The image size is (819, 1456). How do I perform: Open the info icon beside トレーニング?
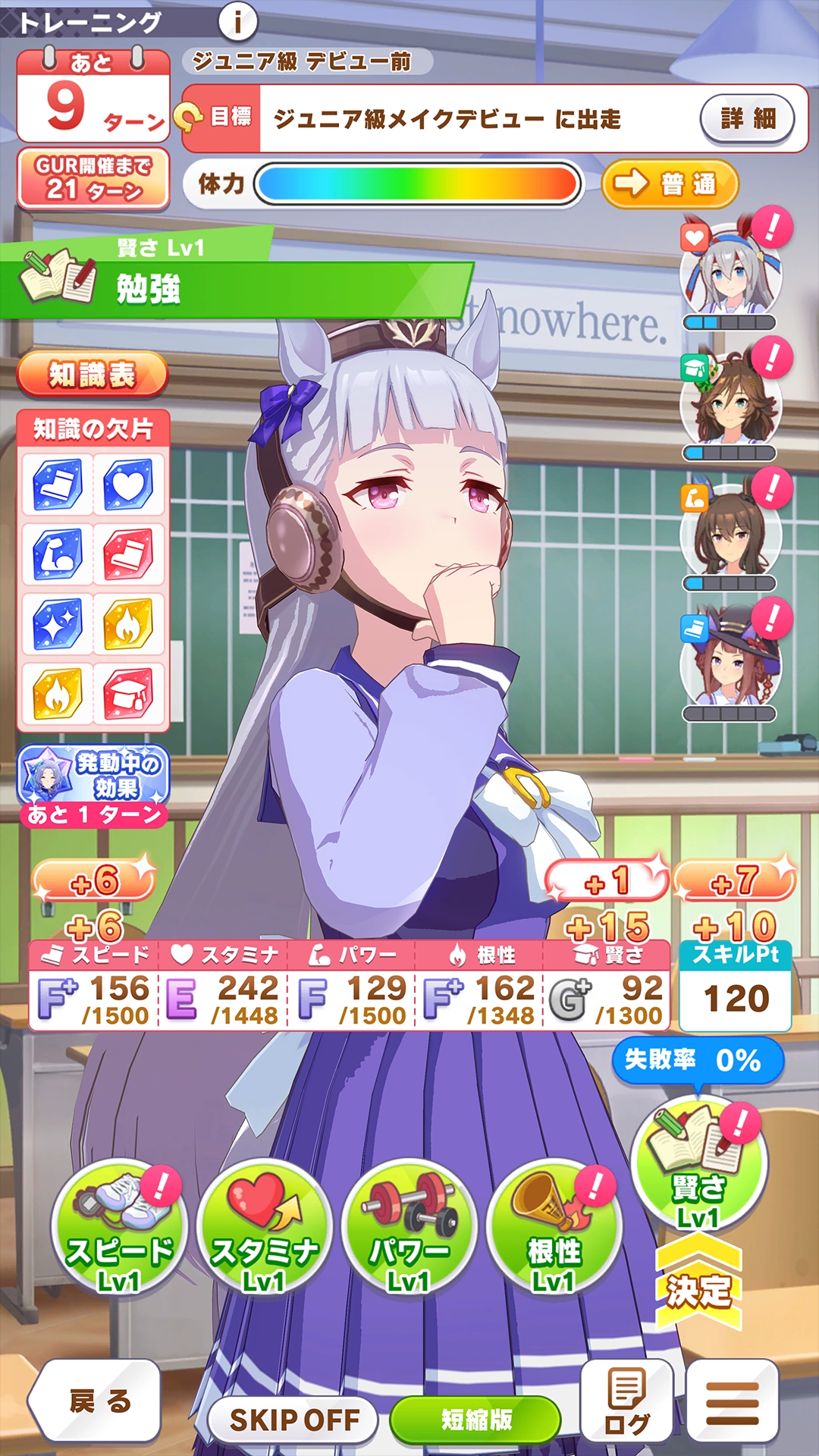pyautogui.click(x=238, y=22)
